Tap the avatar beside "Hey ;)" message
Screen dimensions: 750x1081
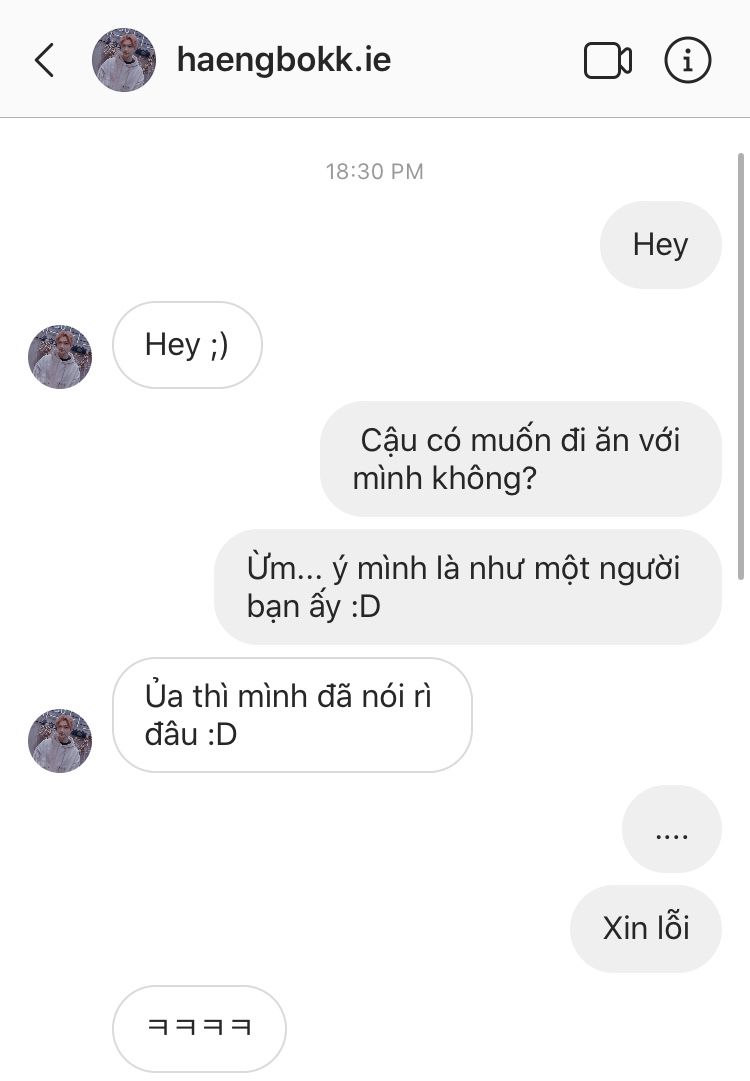[60, 357]
